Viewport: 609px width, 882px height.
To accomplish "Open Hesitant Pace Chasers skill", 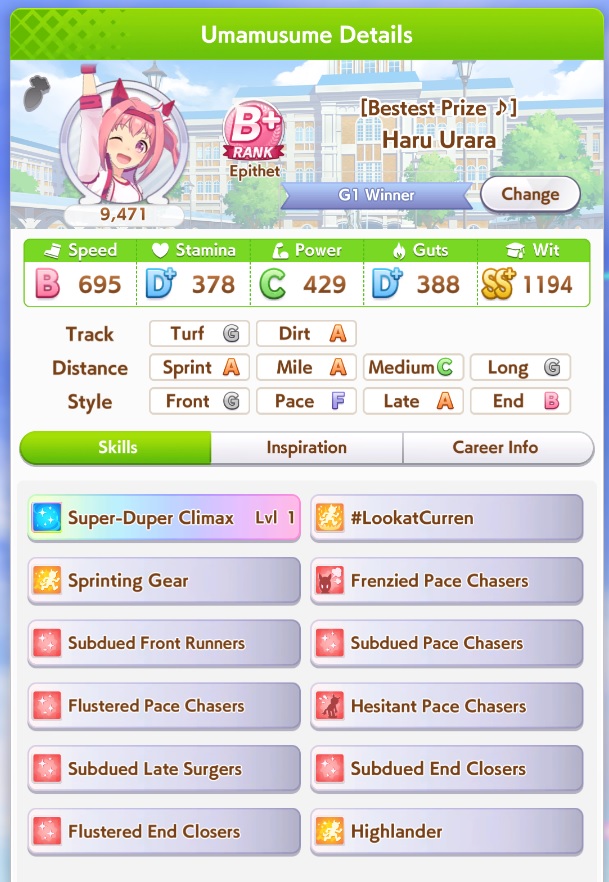I will 446,706.
